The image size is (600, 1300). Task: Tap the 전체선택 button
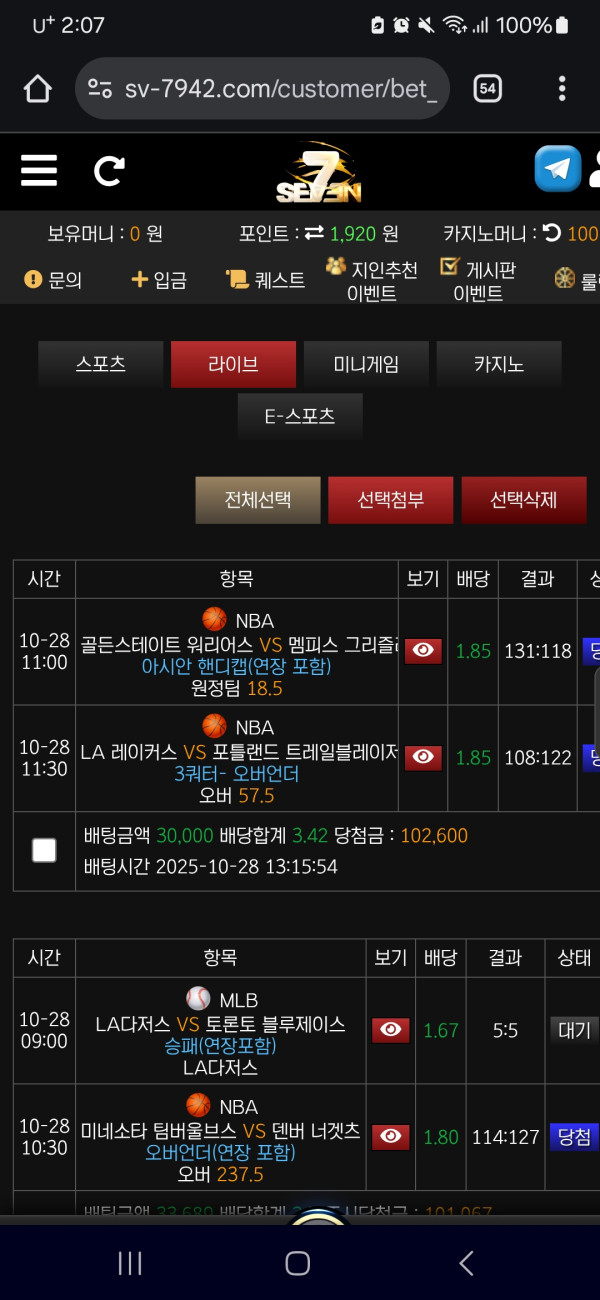258,500
